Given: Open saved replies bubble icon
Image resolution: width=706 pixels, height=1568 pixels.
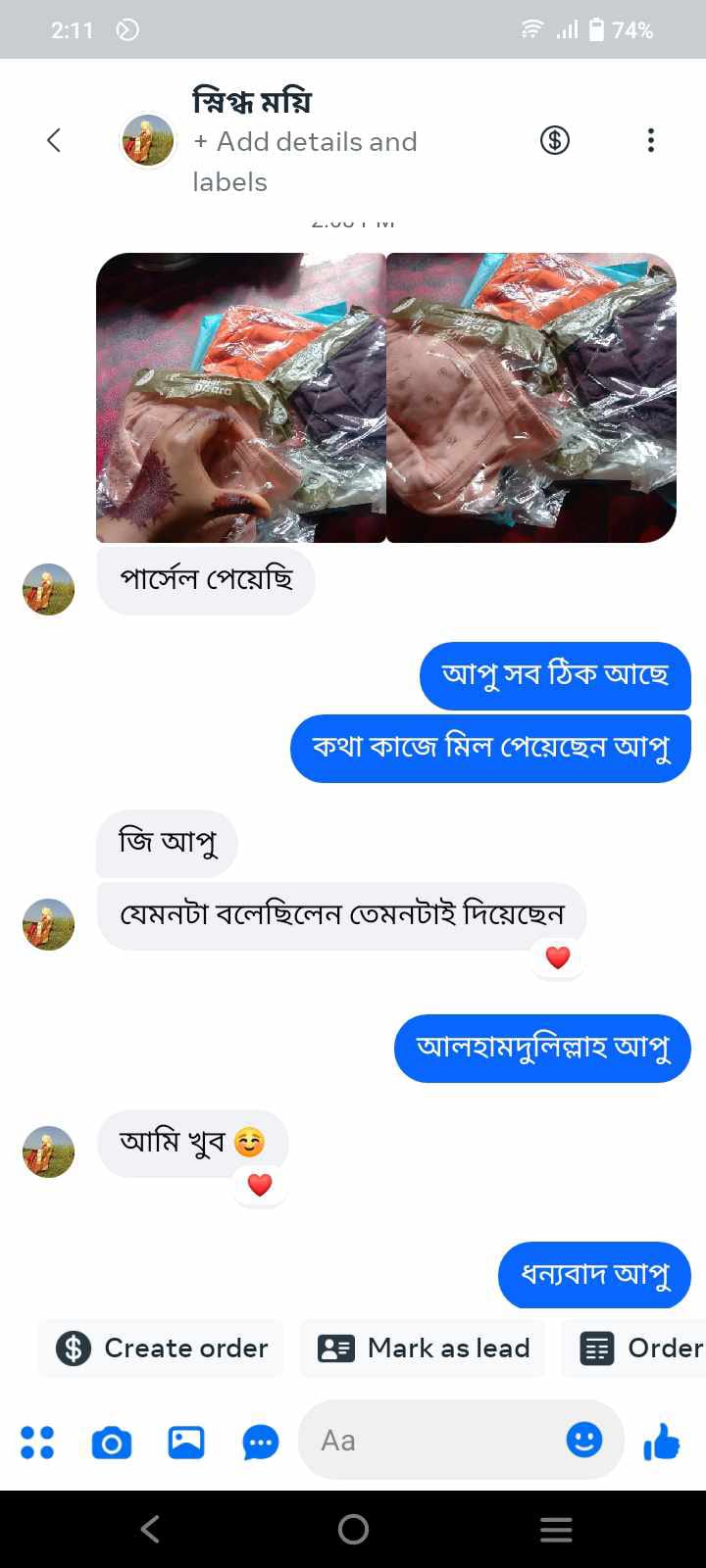Looking at the screenshot, I should pos(260,1442).
